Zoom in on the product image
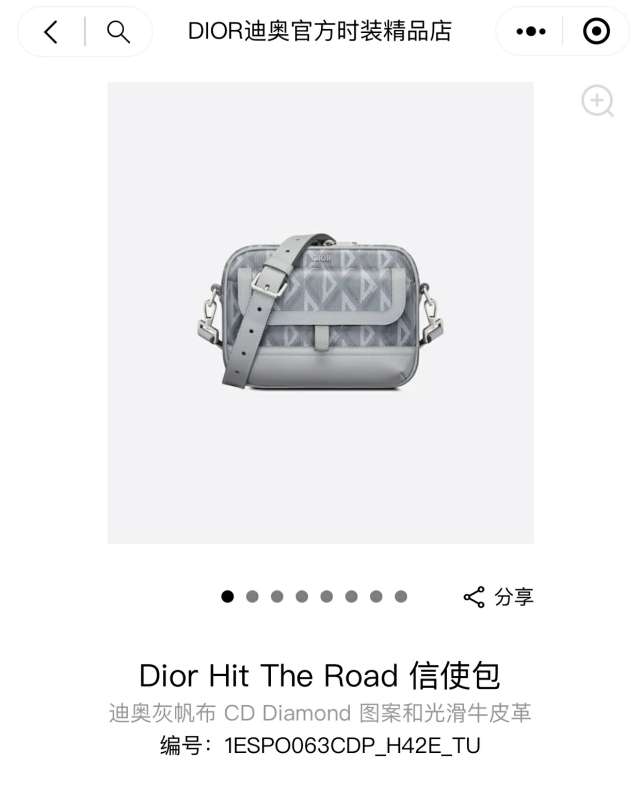This screenshot has height=800, width=641. tap(598, 101)
